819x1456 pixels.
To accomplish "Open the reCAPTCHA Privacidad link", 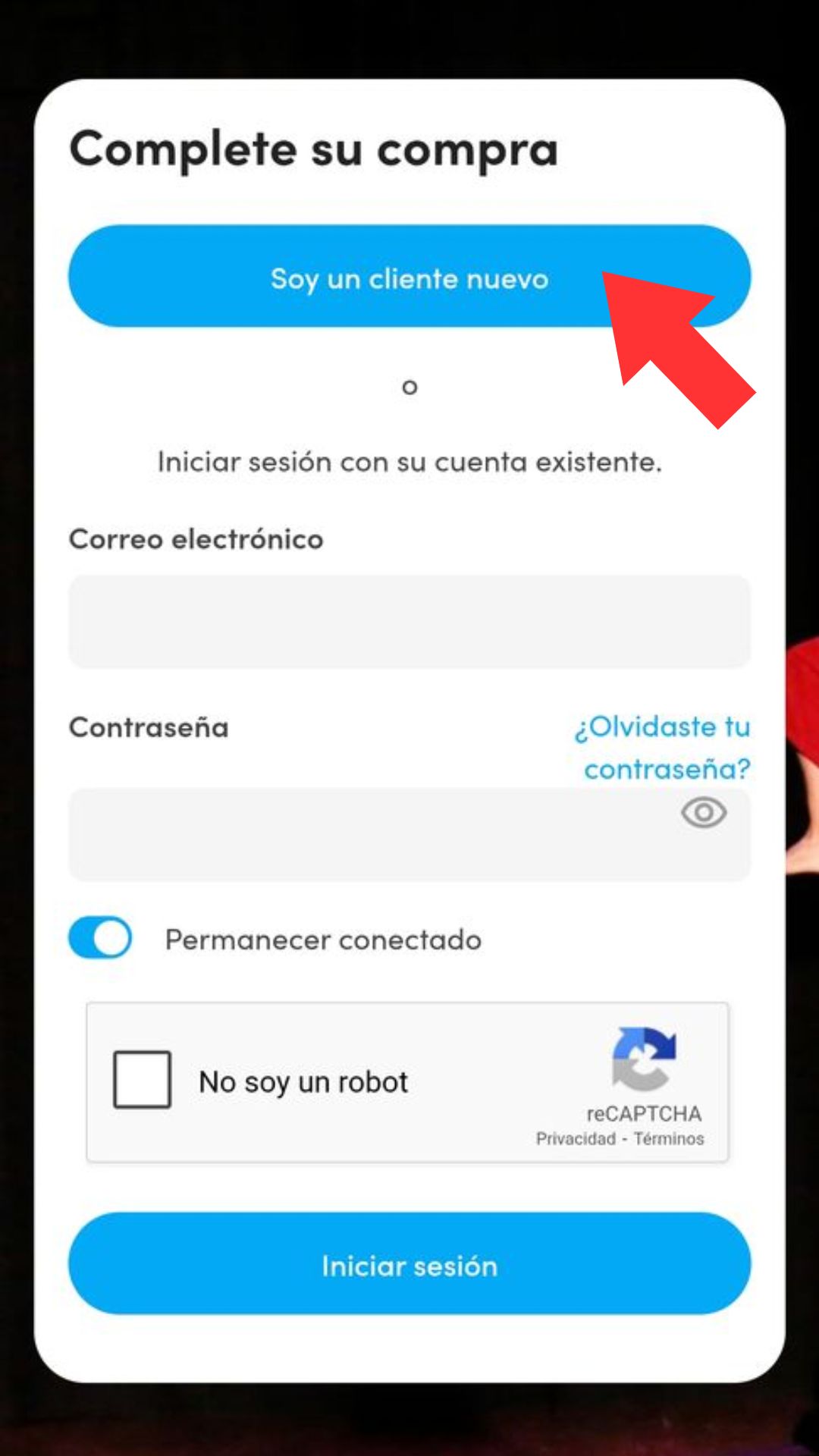I will click(576, 1139).
